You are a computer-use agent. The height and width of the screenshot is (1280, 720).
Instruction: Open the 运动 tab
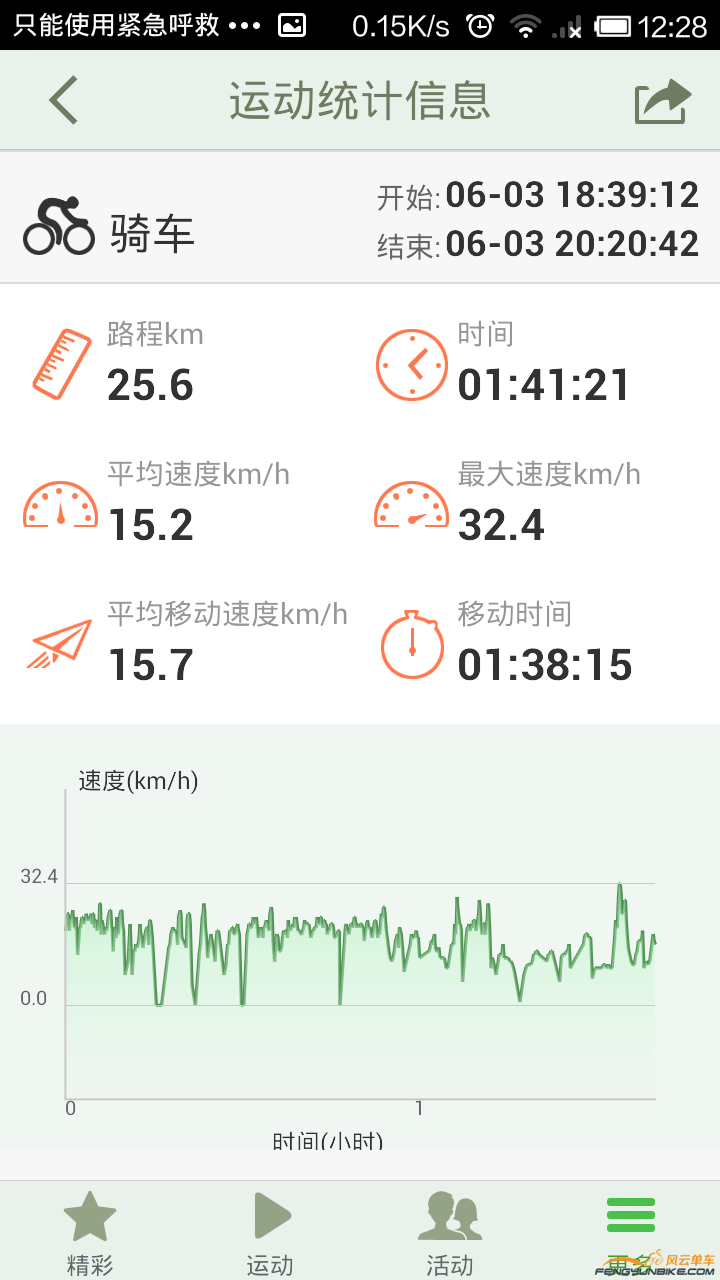click(270, 1232)
